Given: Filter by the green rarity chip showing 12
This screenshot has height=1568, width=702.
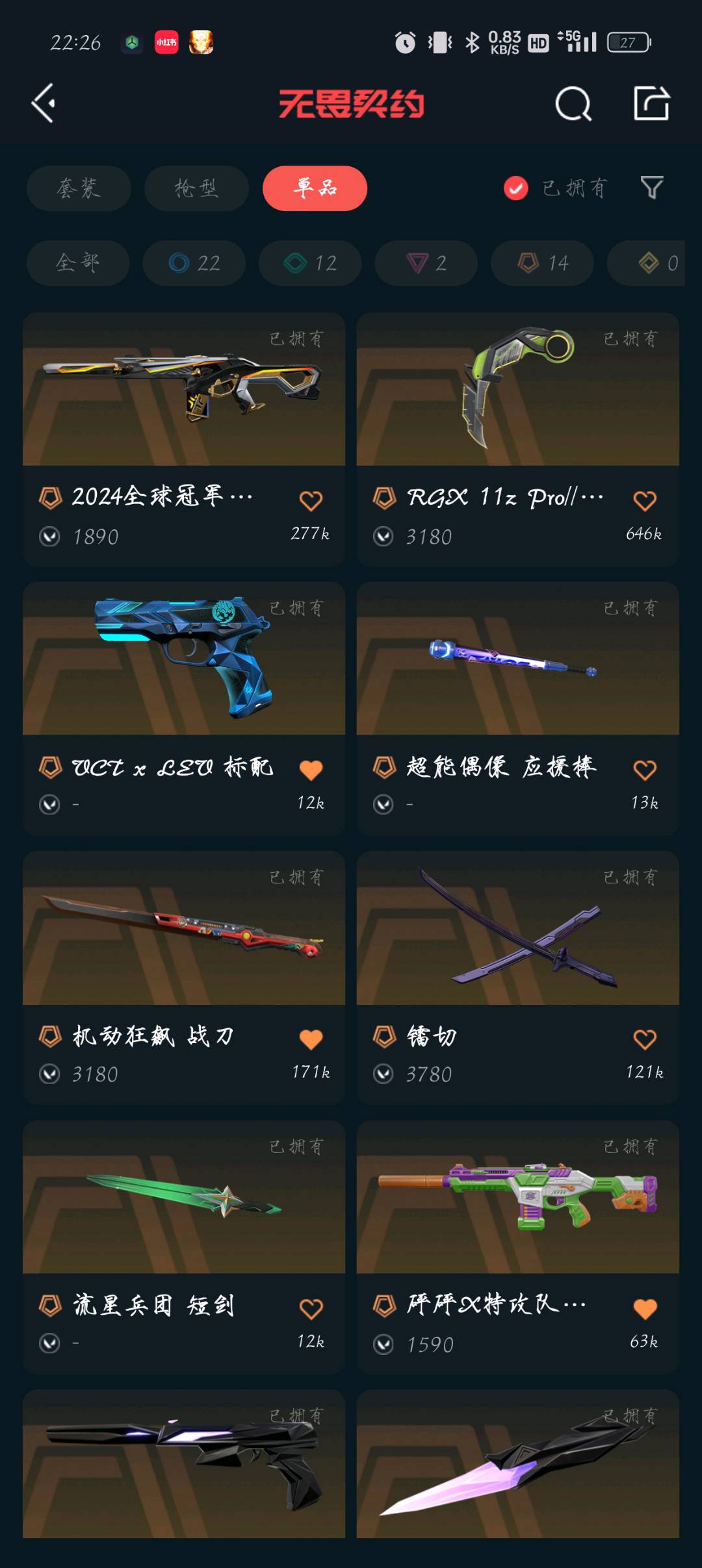Looking at the screenshot, I should click(310, 263).
